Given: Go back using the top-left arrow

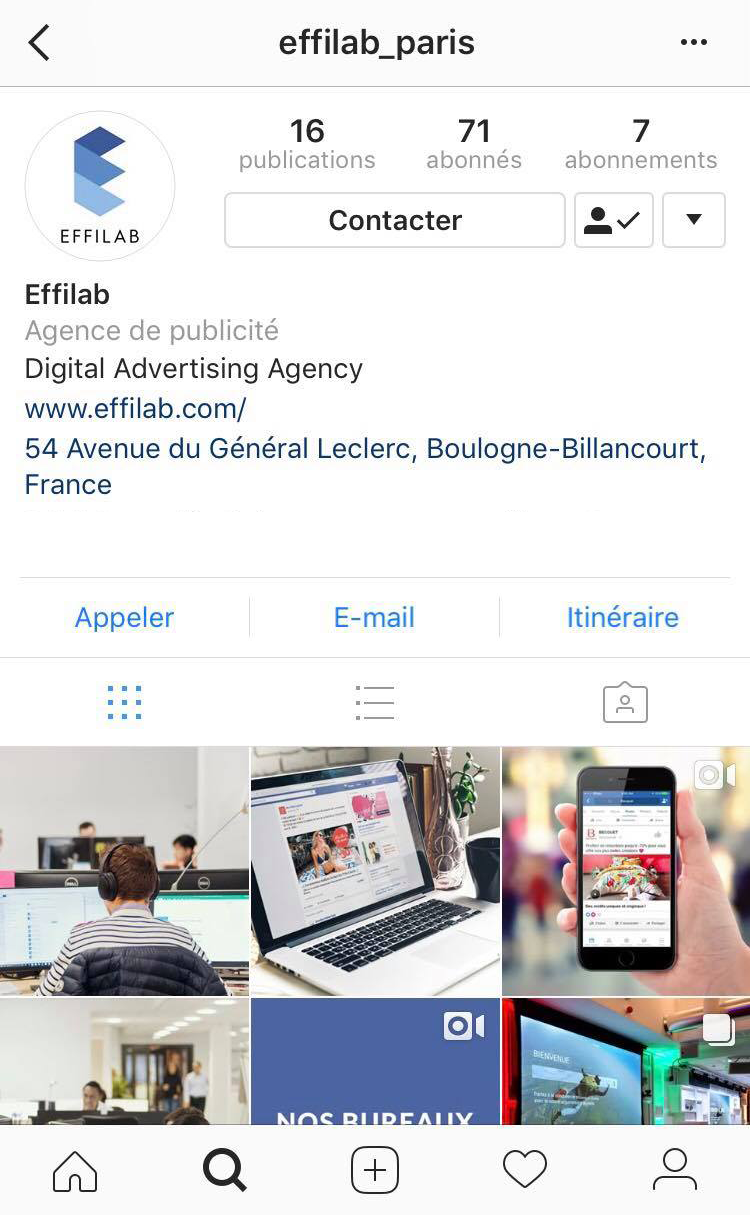Looking at the screenshot, I should pyautogui.click(x=39, y=43).
